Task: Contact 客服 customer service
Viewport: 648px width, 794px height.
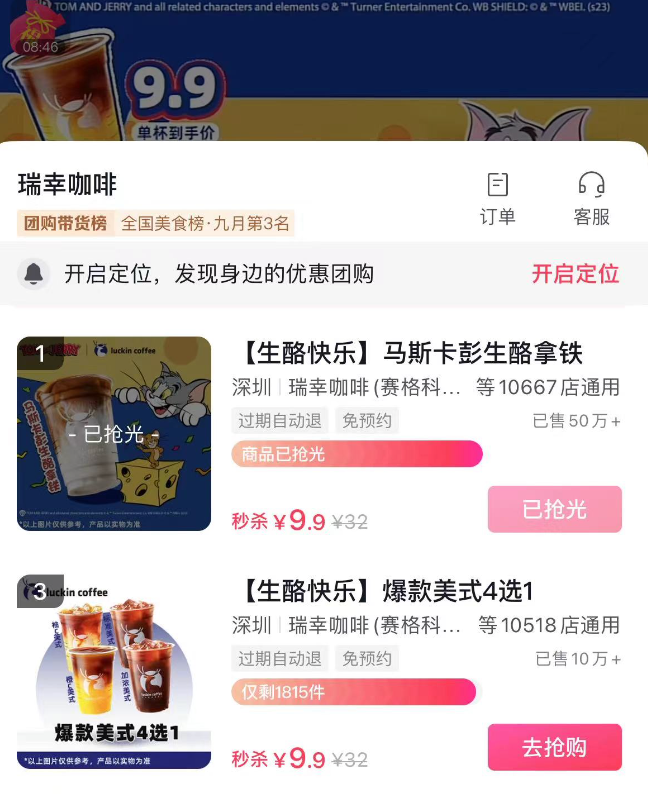Action: pyautogui.click(x=591, y=198)
